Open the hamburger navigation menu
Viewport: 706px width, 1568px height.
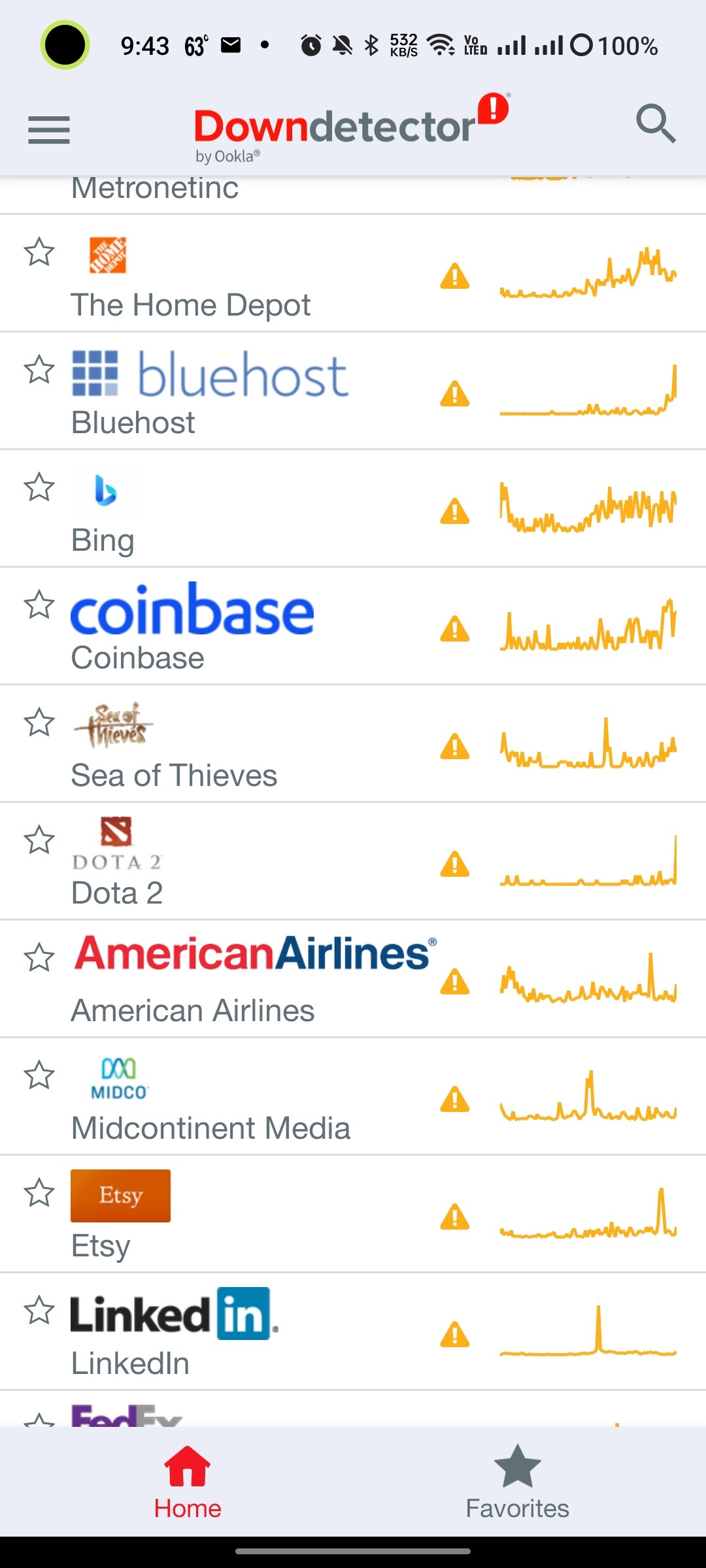click(x=49, y=129)
